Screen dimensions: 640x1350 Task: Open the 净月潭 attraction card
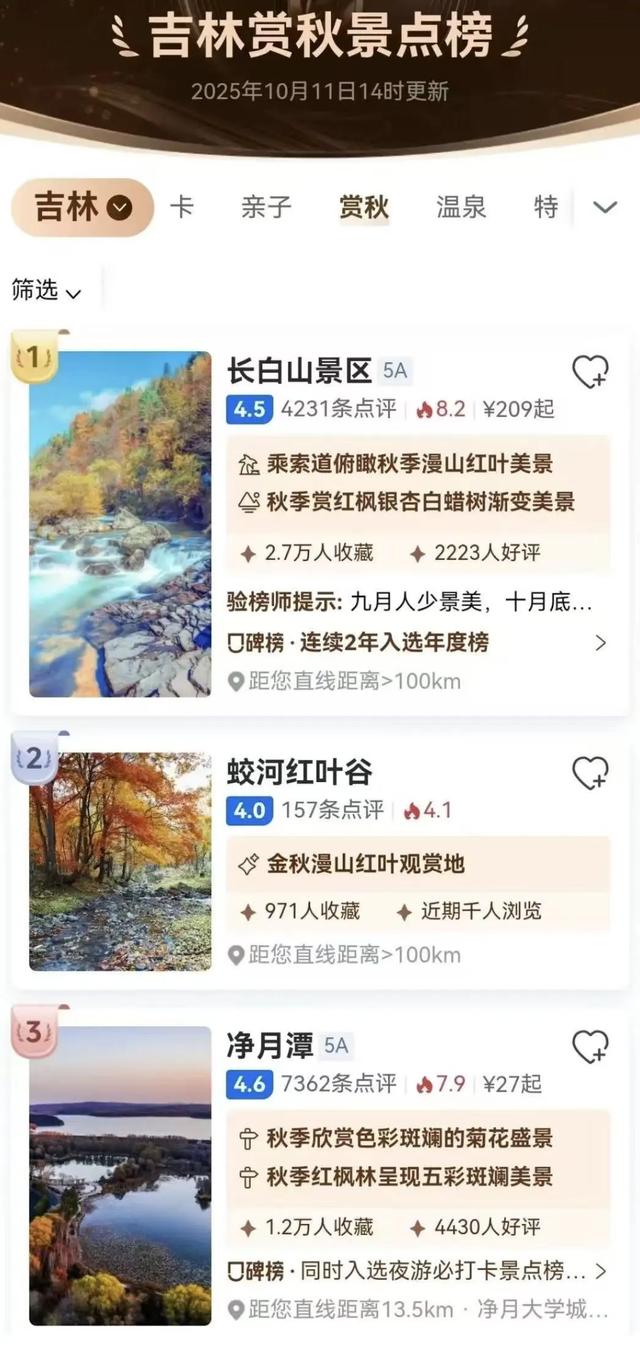pyautogui.click(x=268, y=1046)
